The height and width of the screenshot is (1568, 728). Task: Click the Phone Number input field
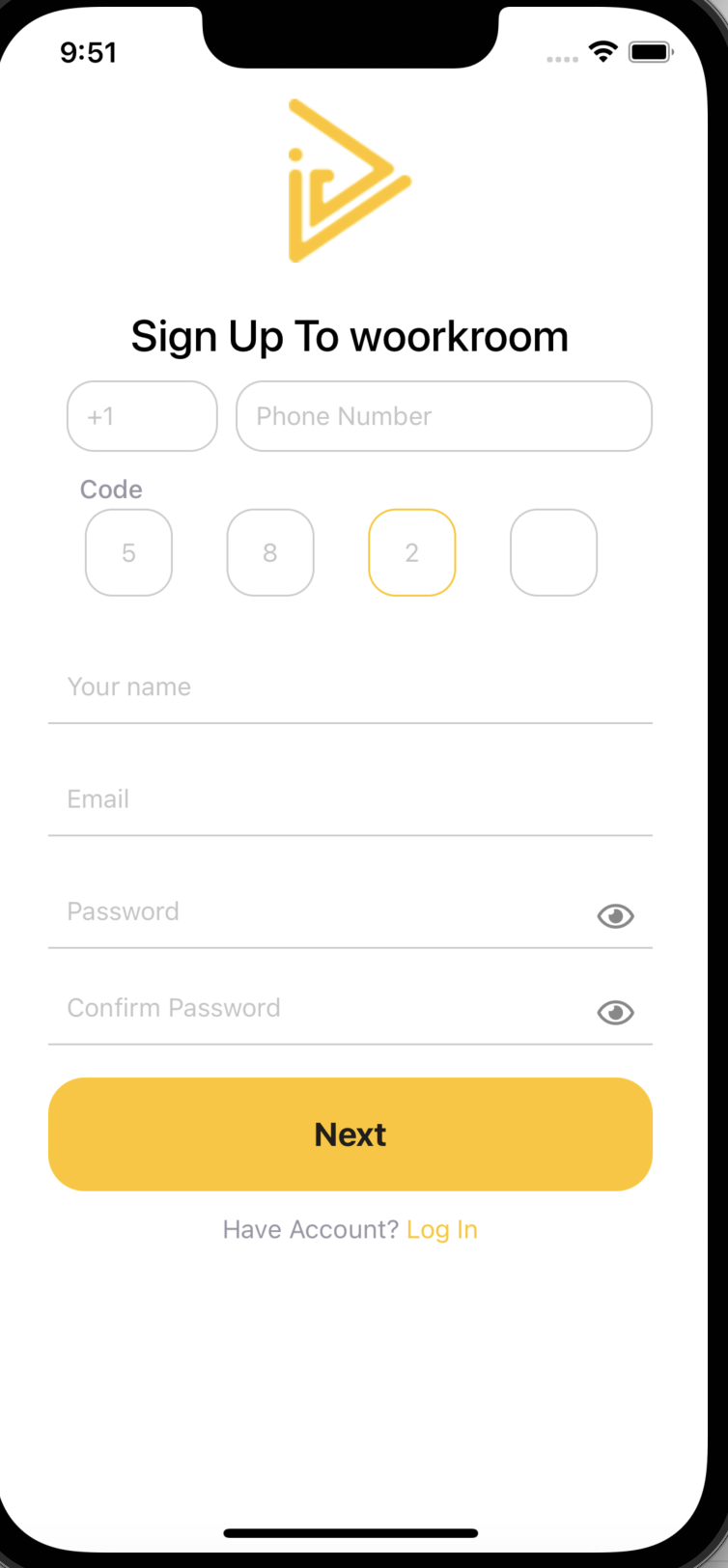coord(444,416)
